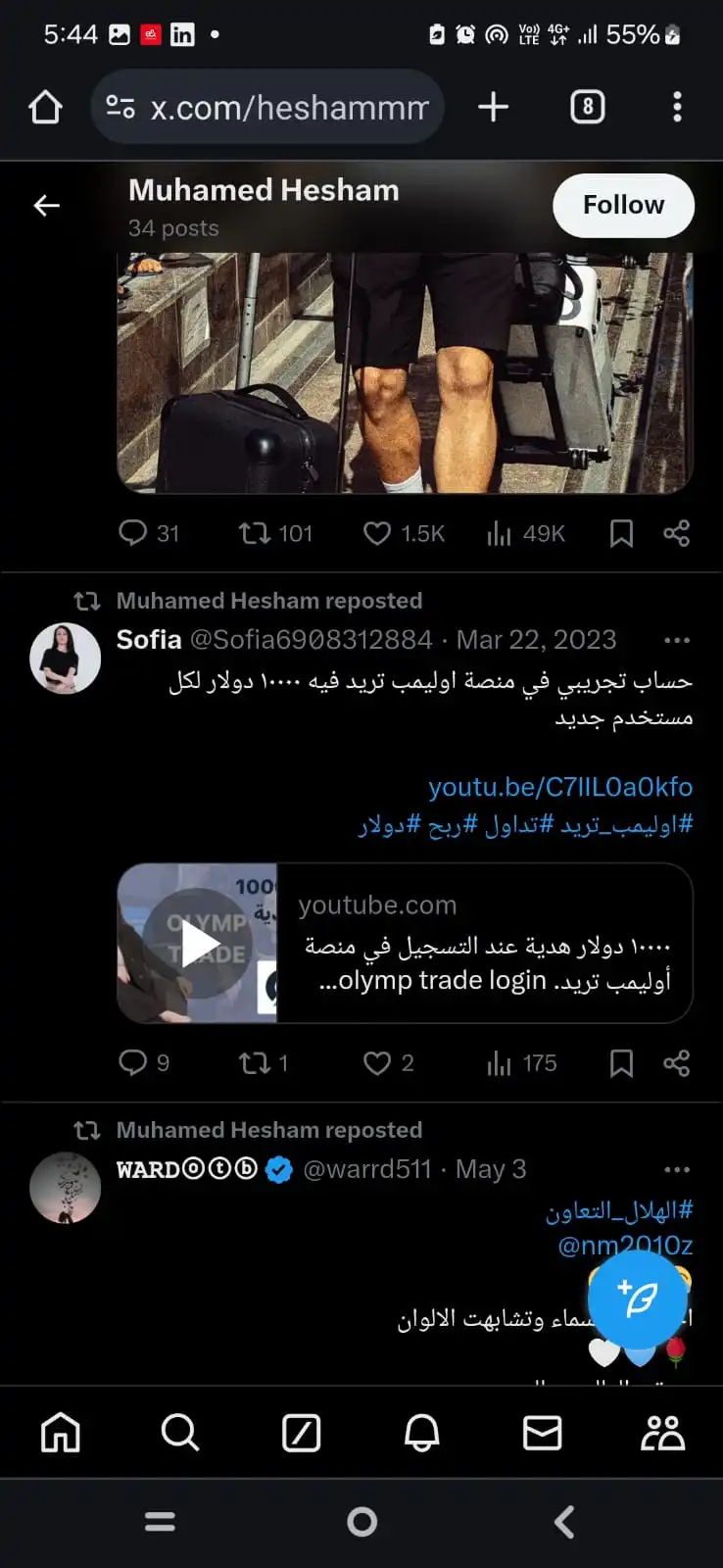
Task: Open the youtube.com video card
Action: [x=405, y=943]
